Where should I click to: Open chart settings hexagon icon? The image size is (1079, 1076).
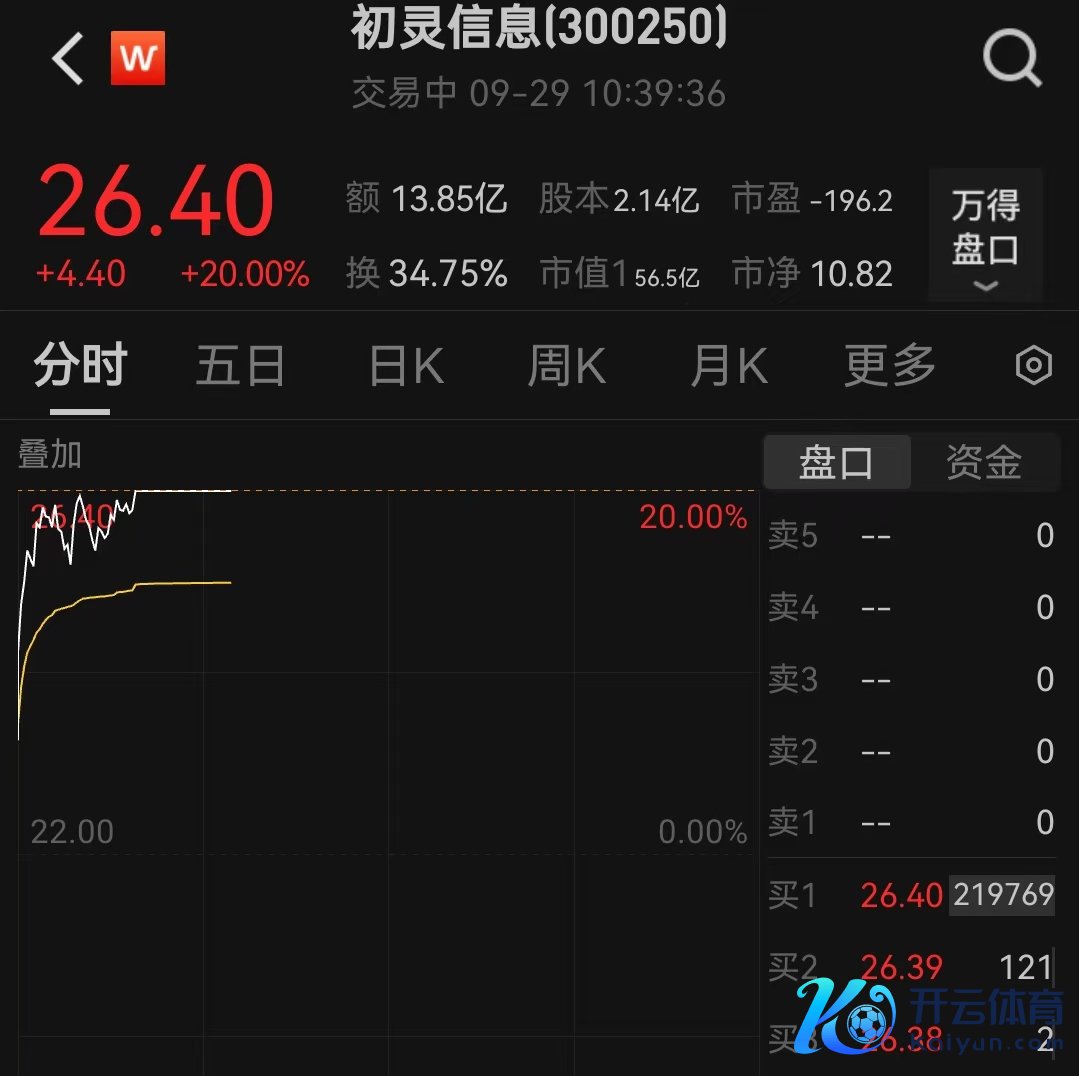click(x=1033, y=366)
